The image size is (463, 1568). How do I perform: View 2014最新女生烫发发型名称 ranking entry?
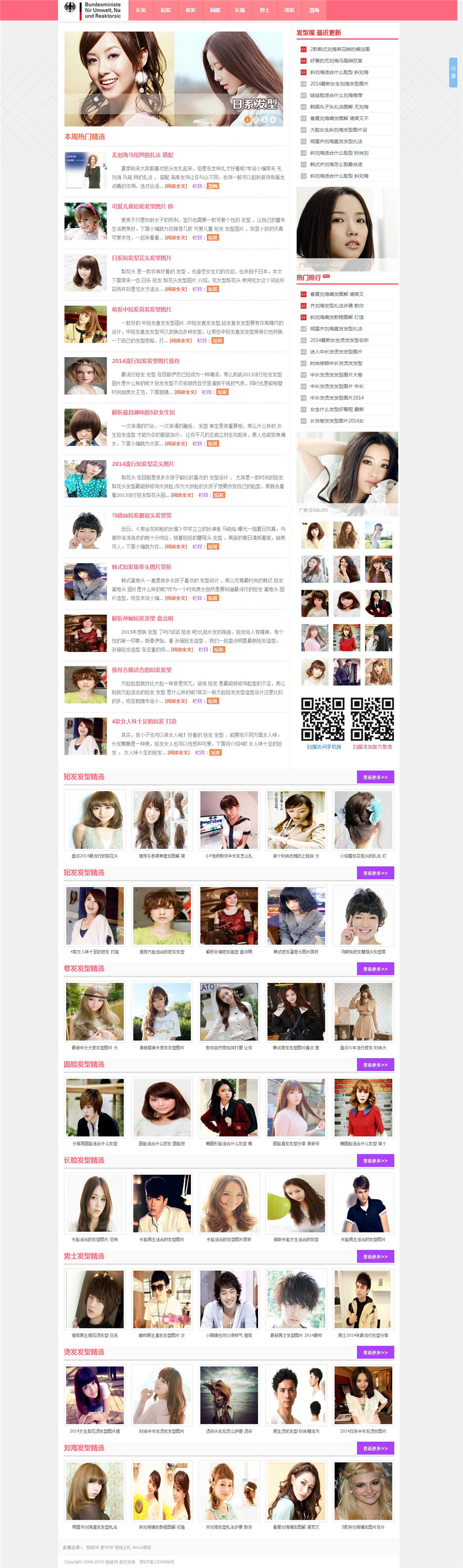pyautogui.click(x=339, y=340)
